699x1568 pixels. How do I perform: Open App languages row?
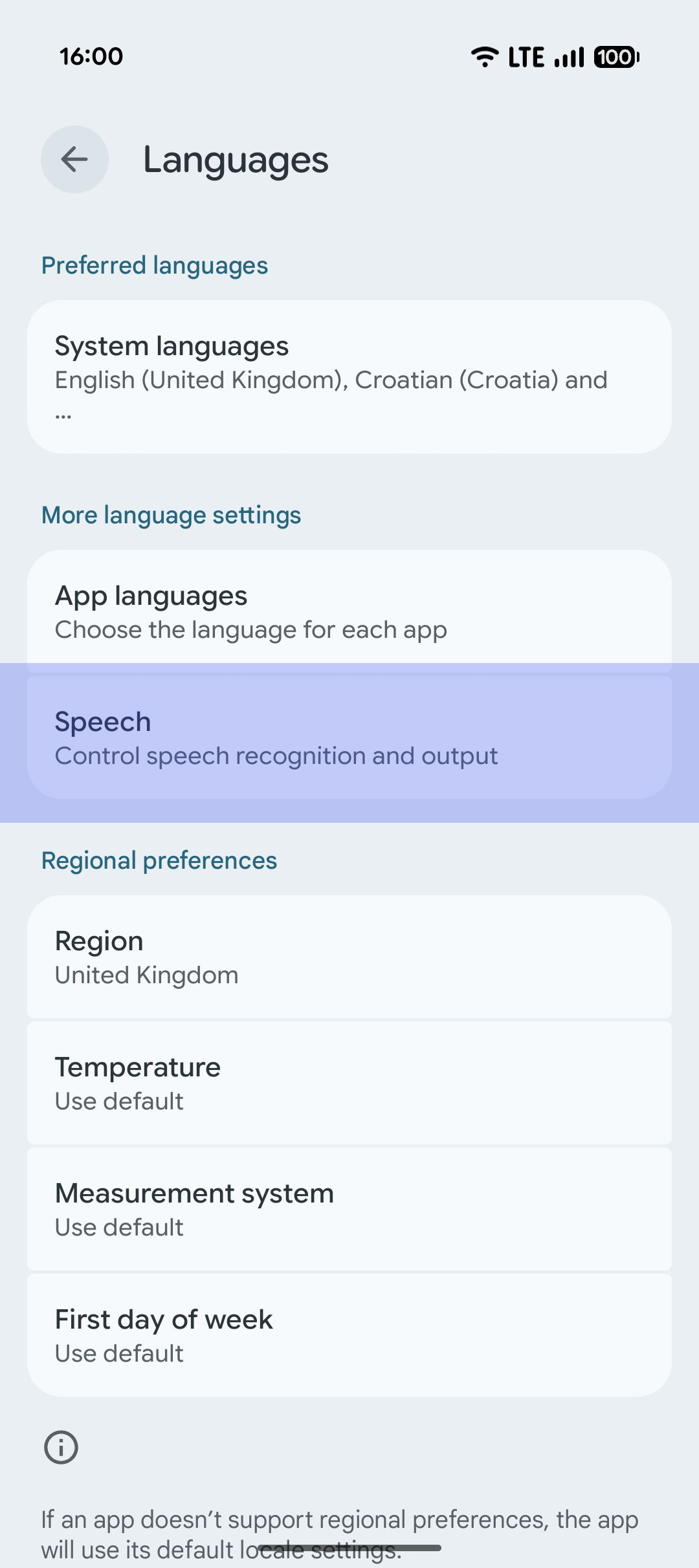349,611
